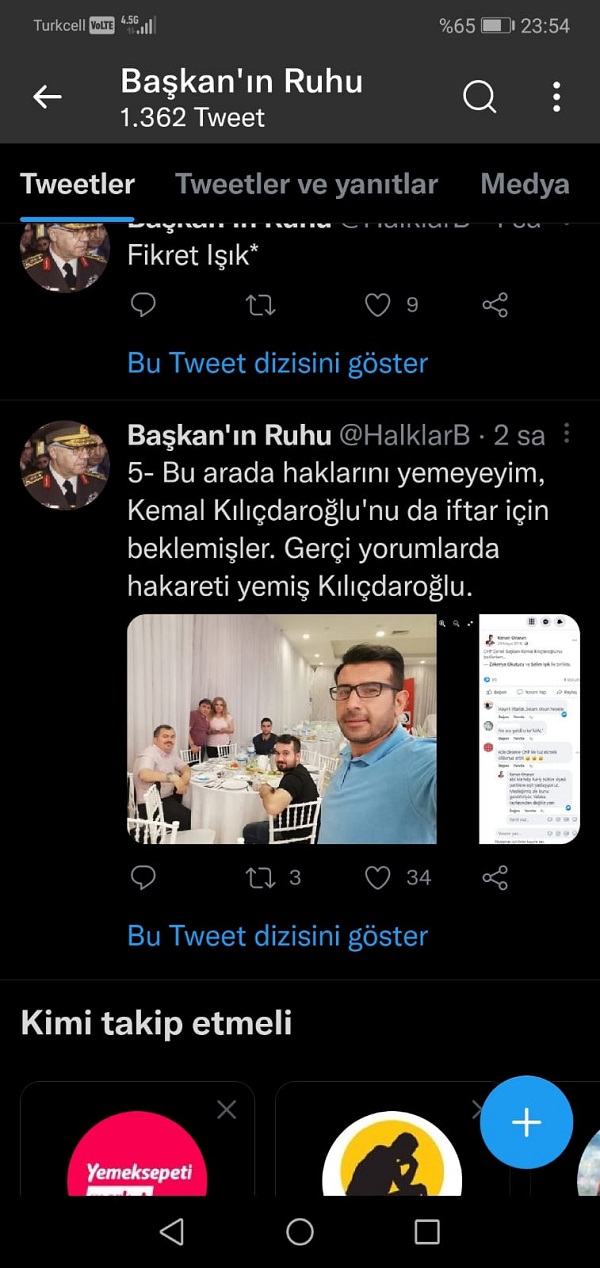Like the Fikret Işık tweet
600x1268 pixels.
(377, 305)
